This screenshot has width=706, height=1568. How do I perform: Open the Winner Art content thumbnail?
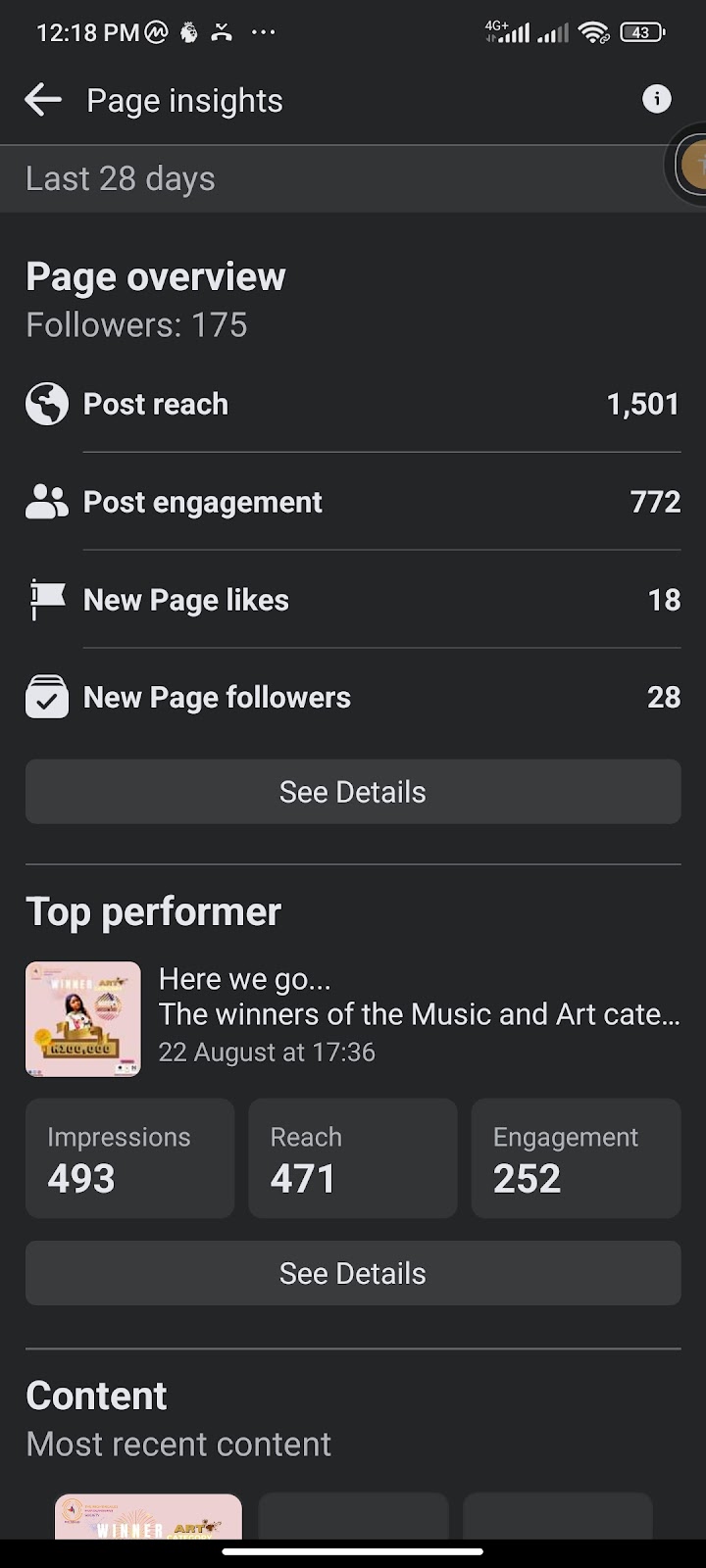(x=148, y=1516)
